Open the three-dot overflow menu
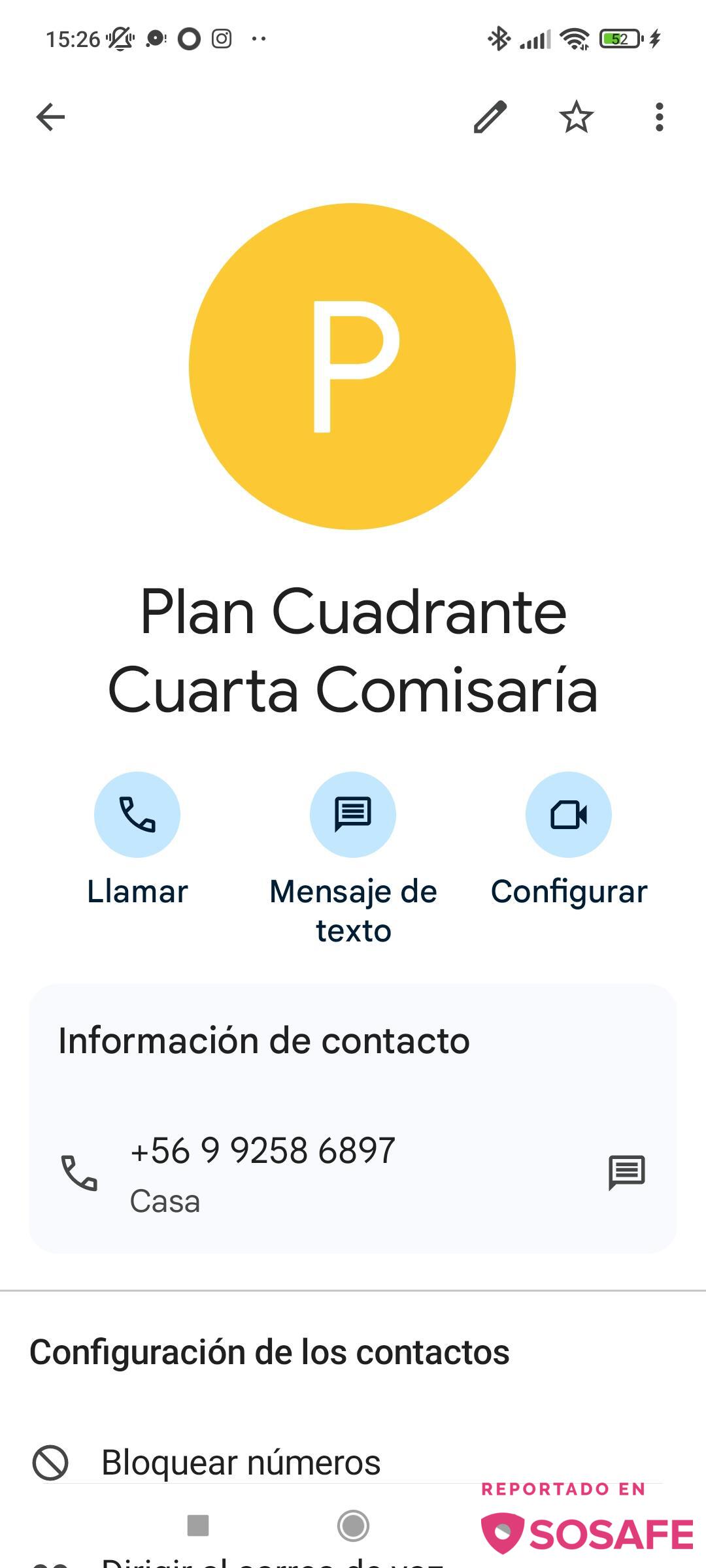The height and width of the screenshot is (1568, 706). point(659,118)
